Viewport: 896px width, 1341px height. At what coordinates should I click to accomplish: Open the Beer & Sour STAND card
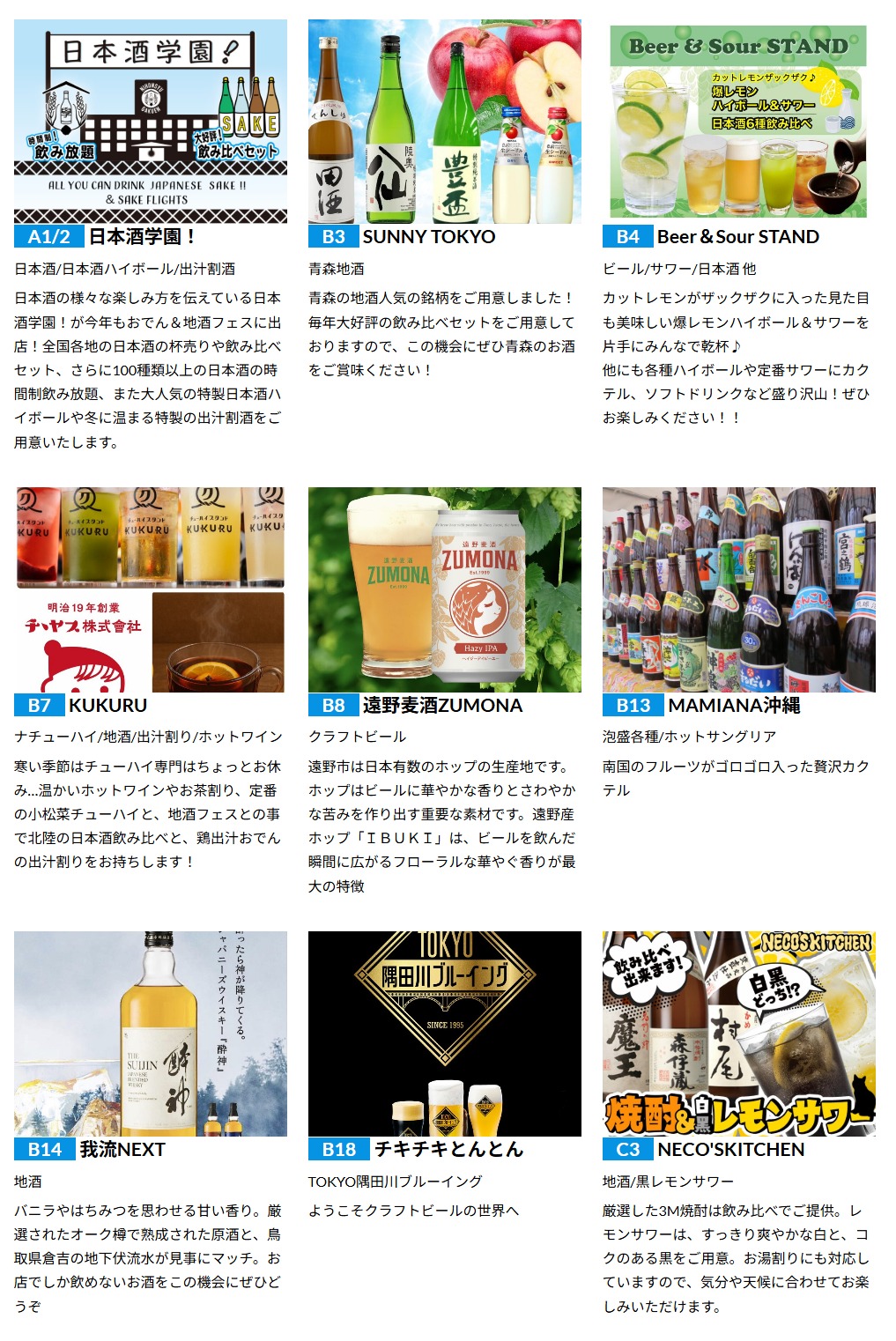(x=738, y=122)
